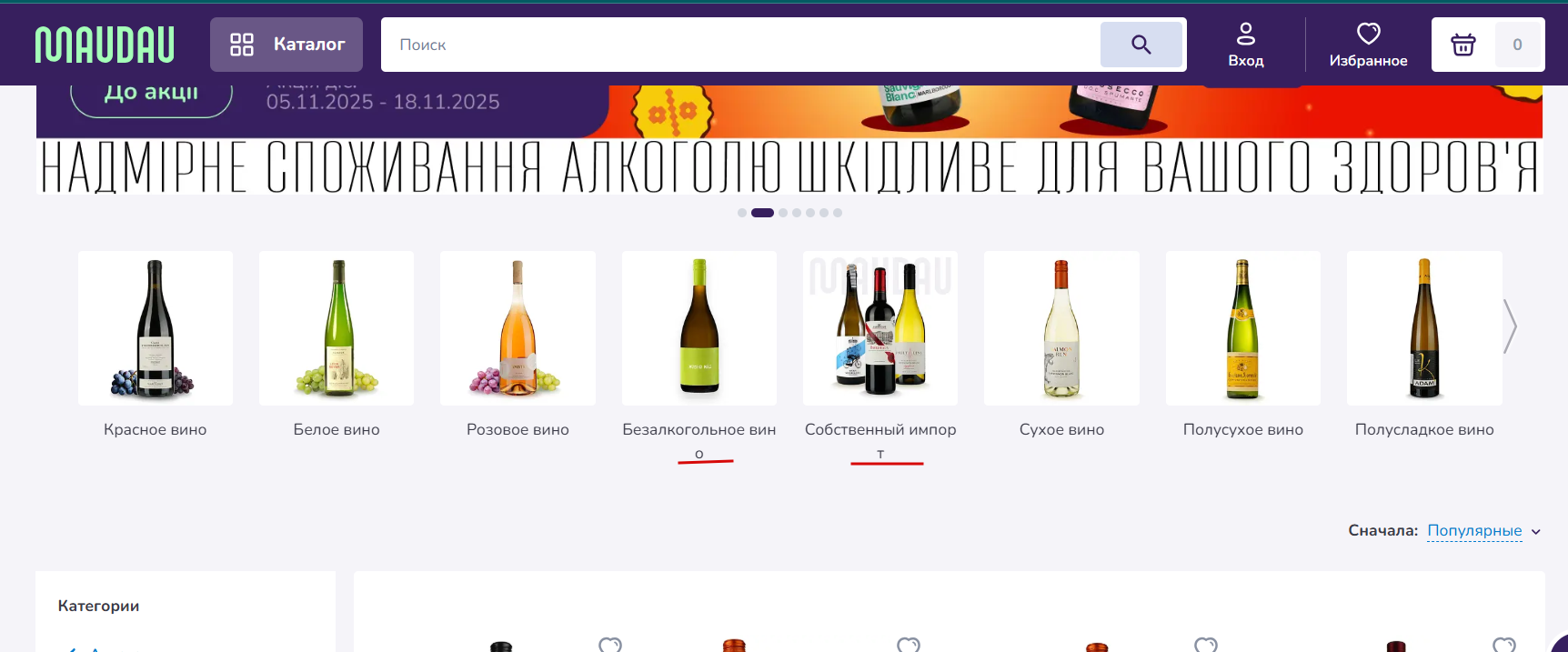1568x652 pixels.
Task: Open Избранное favorites
Action: pyautogui.click(x=1368, y=45)
